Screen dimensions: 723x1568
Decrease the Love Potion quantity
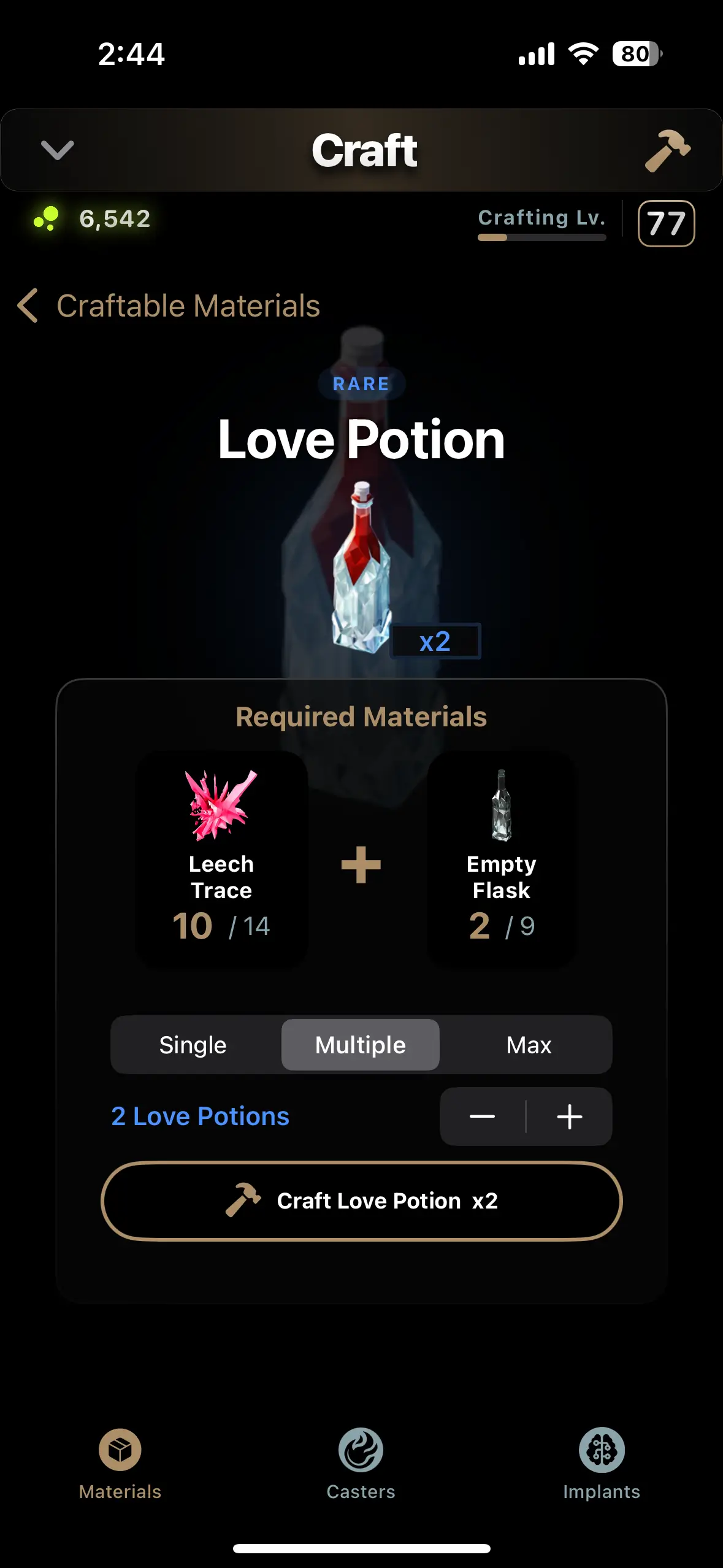(483, 1116)
